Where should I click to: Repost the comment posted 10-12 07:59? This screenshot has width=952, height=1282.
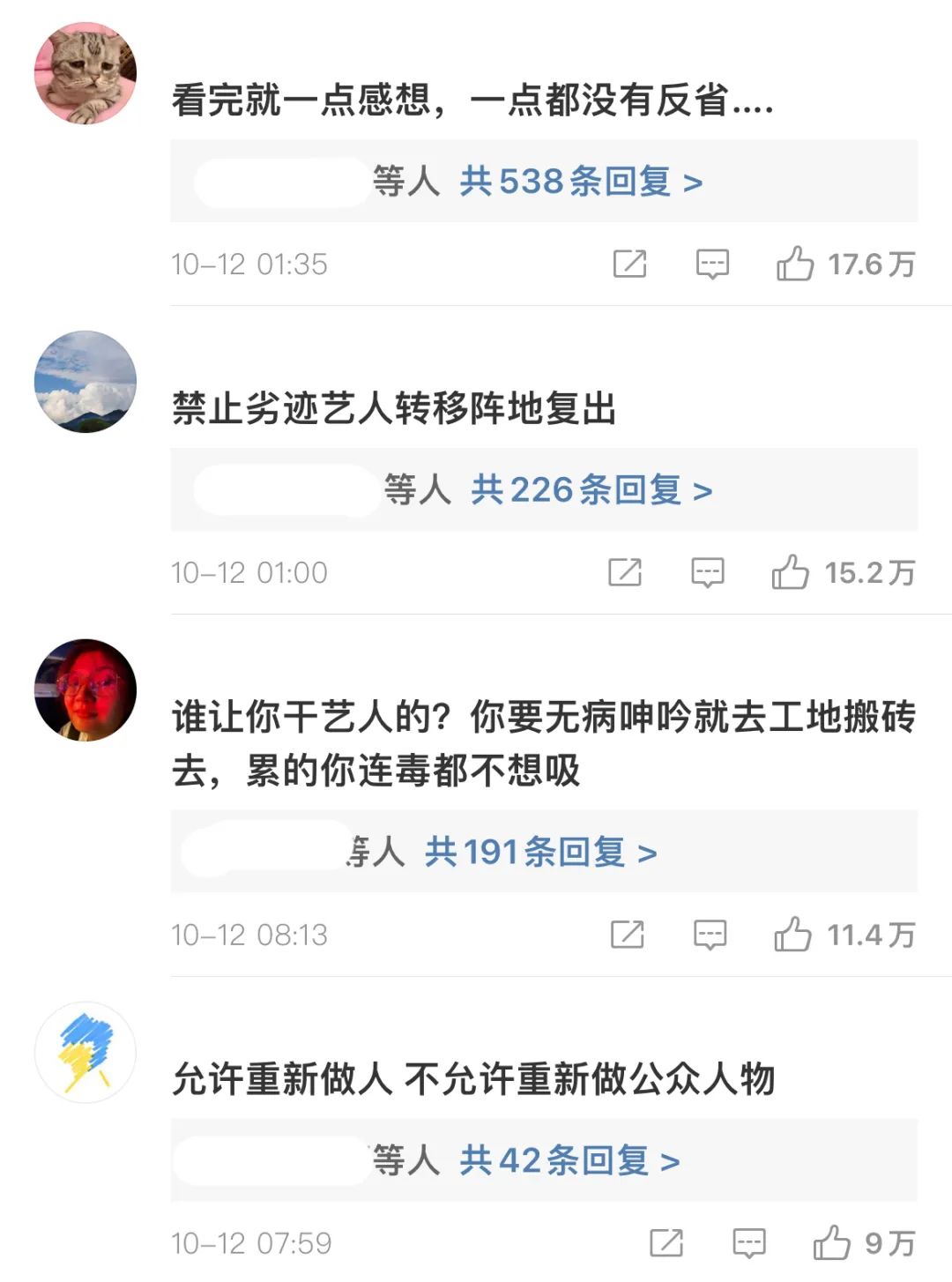pos(666,1243)
